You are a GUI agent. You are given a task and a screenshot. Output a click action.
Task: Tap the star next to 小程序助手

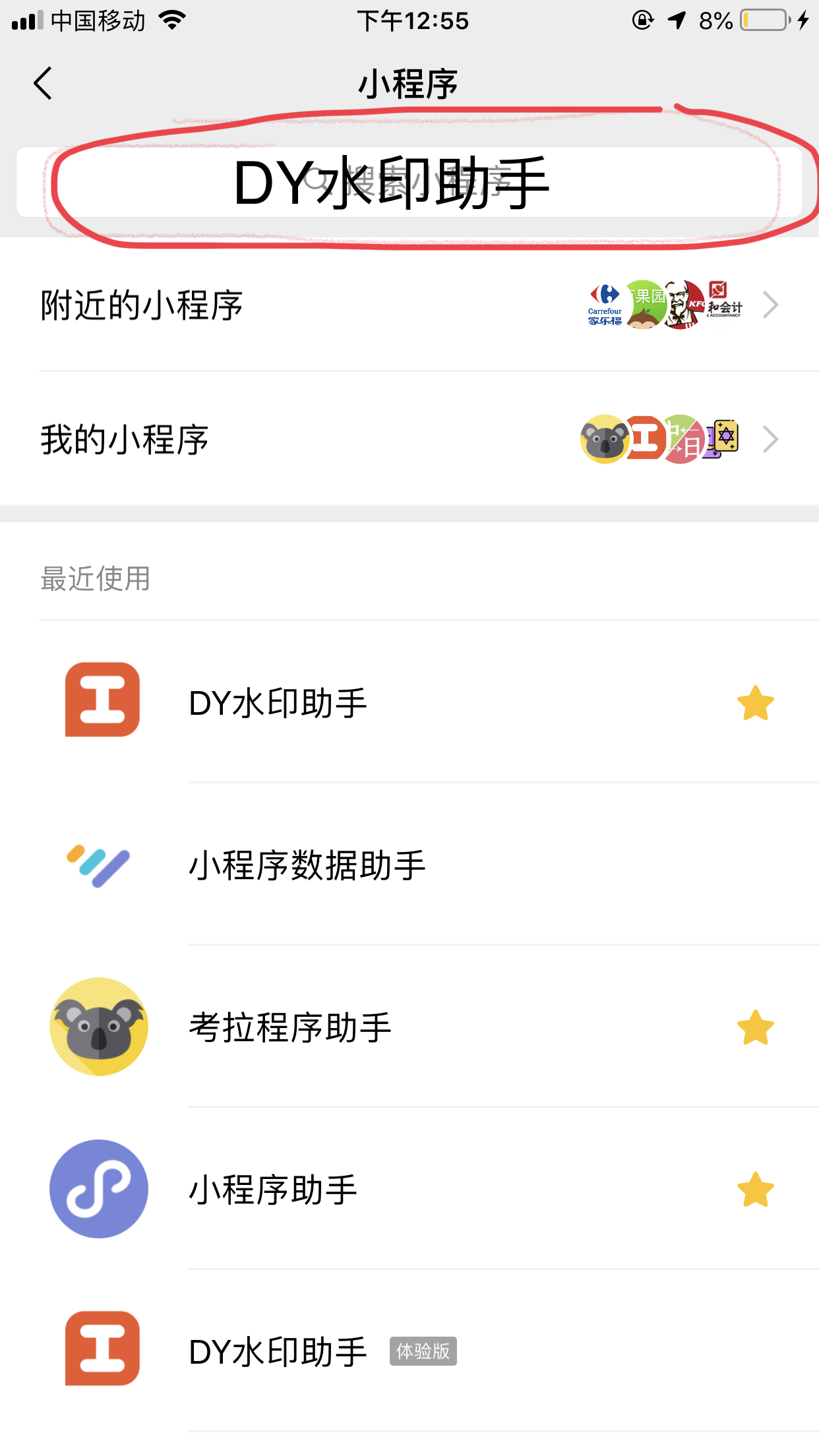(x=755, y=1190)
